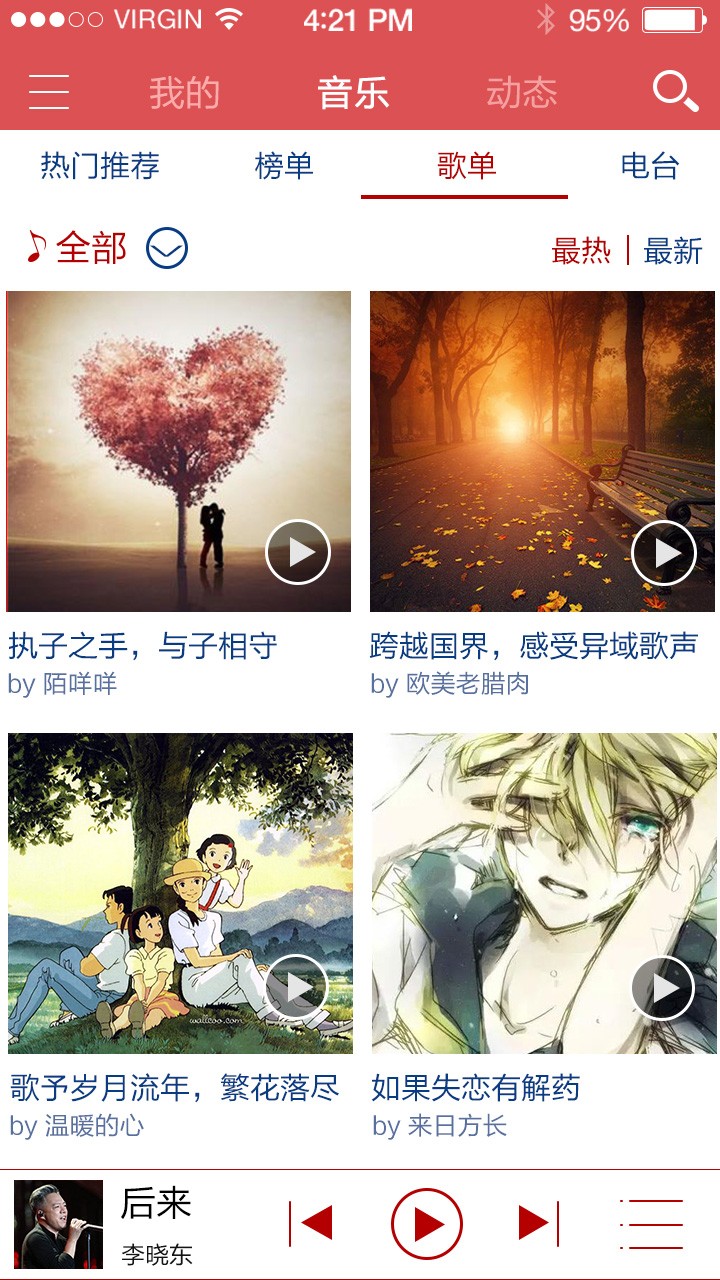This screenshot has height=1280, width=720.
Task: Play the 跨越国界，感受异域歌声 playlist
Action: 663,552
